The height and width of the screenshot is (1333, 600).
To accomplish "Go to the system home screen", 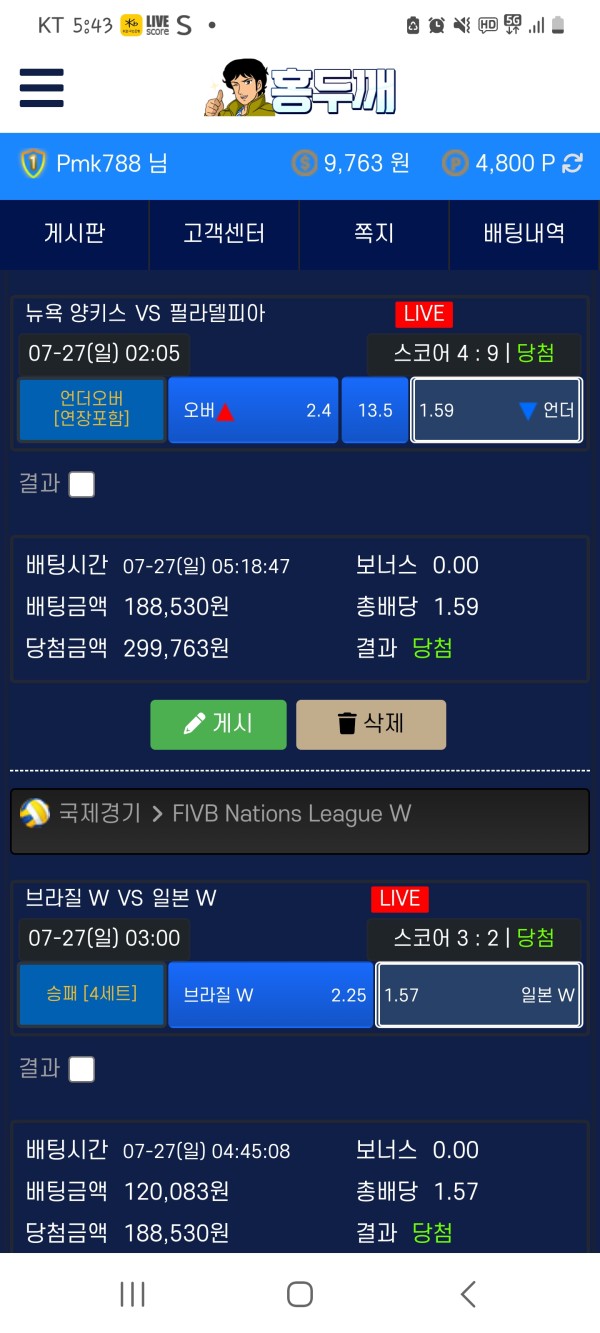I will (x=300, y=1294).
